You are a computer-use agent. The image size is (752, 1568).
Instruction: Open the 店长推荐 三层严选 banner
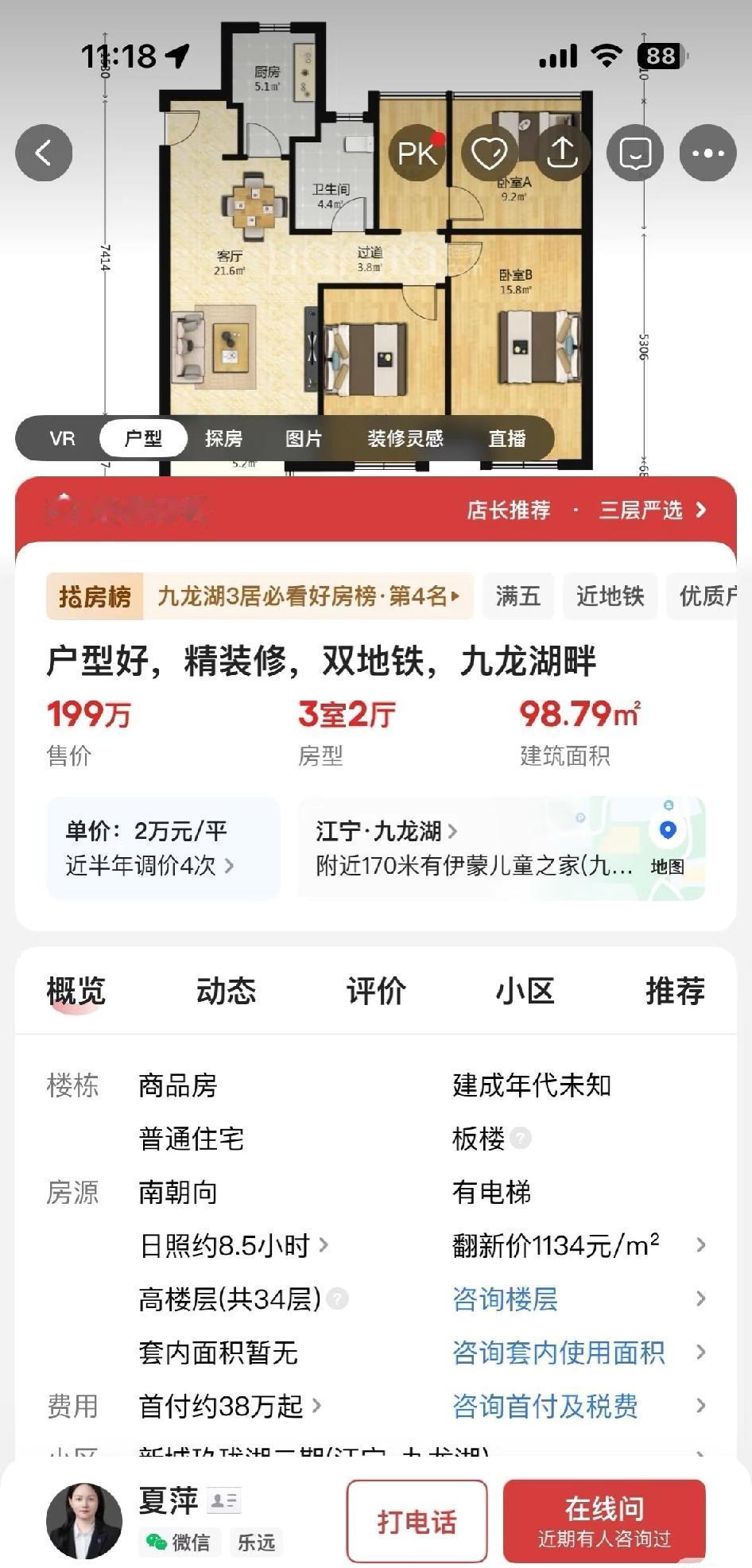[587, 510]
